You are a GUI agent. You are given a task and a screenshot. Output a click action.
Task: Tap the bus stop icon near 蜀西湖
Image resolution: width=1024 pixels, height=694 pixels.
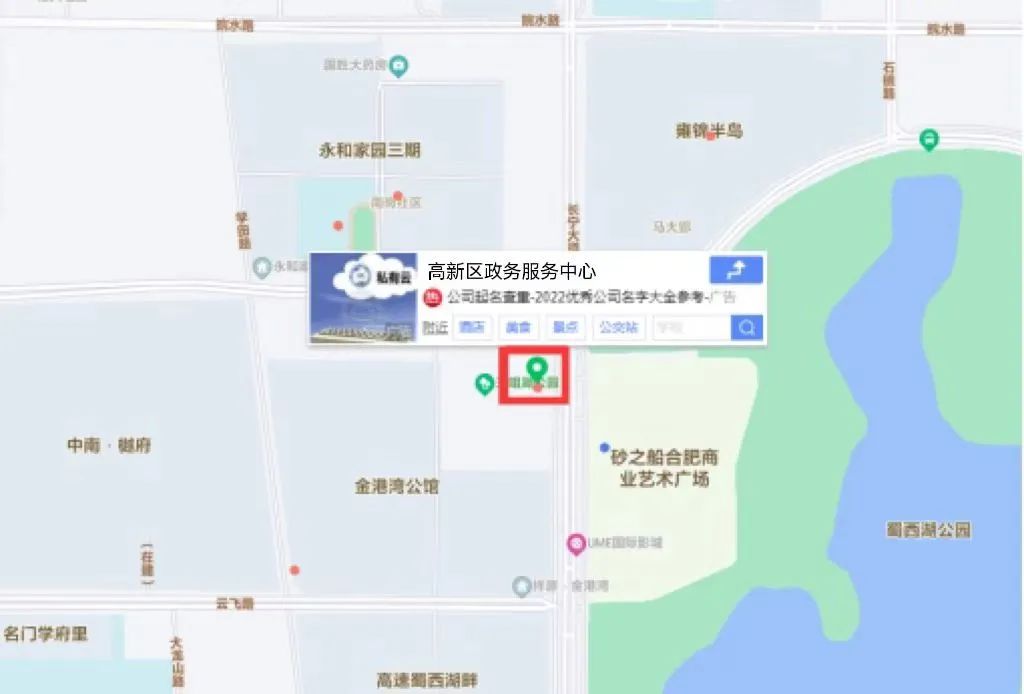(929, 140)
